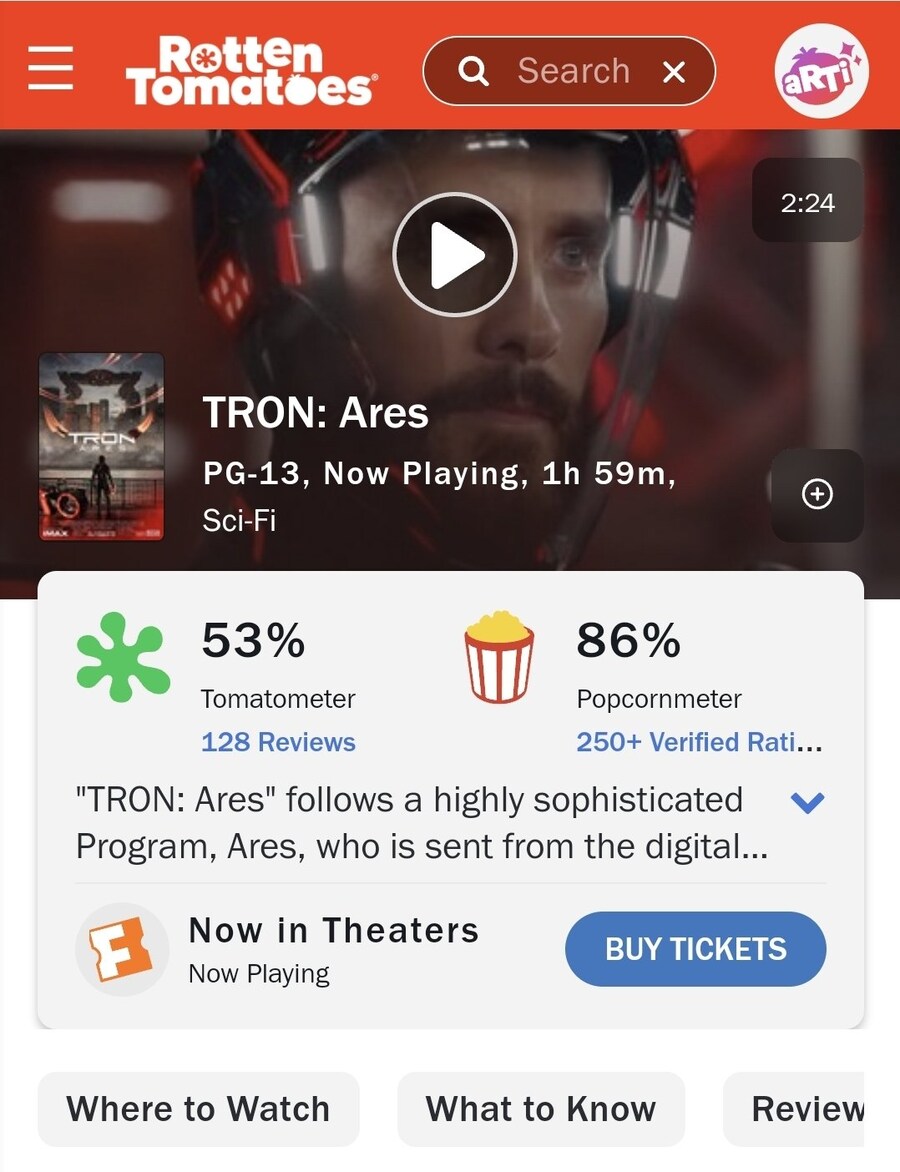Play the TRON: Ares trailer
Viewport: 900px width, 1172px height.
coord(455,255)
